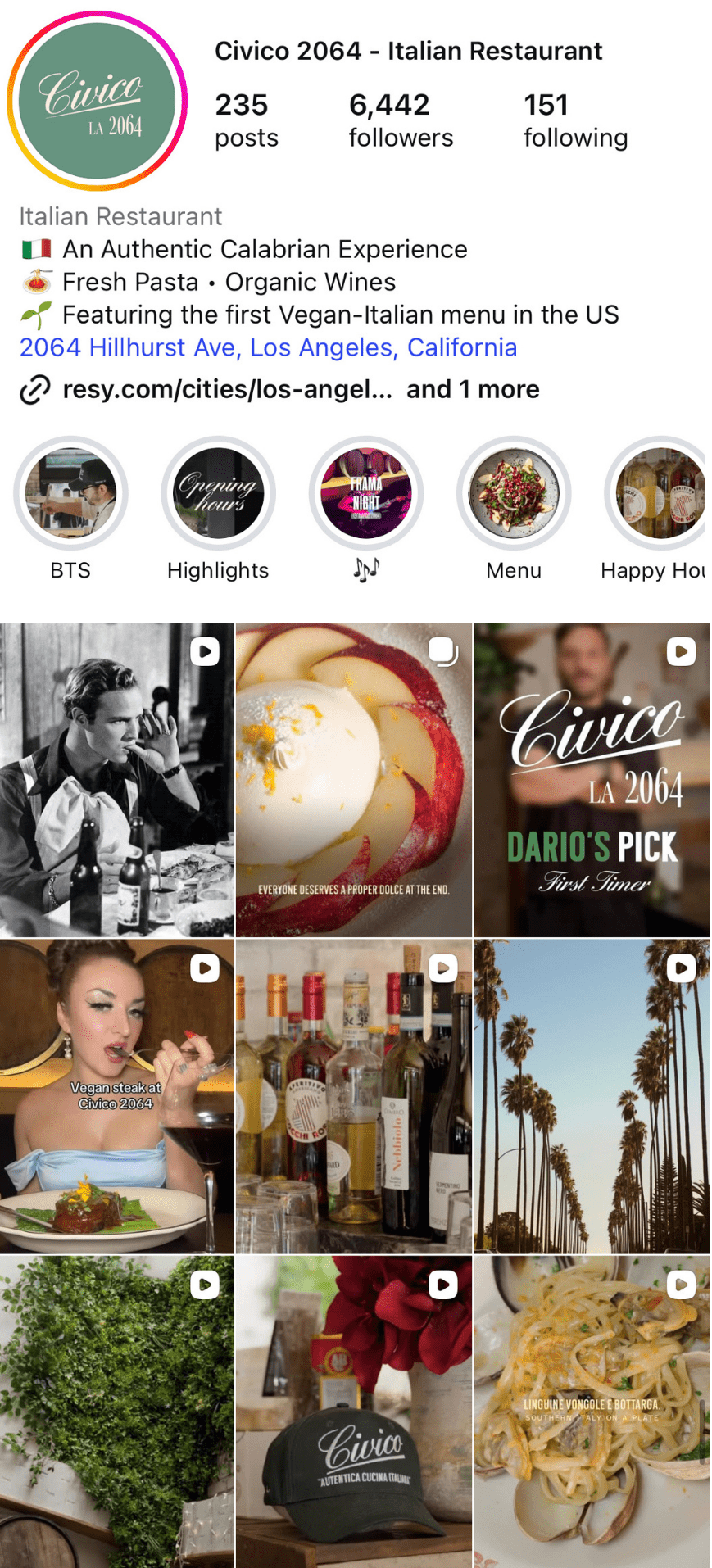Open the 151 following list
712x1568 pixels.
pyautogui.click(x=575, y=120)
